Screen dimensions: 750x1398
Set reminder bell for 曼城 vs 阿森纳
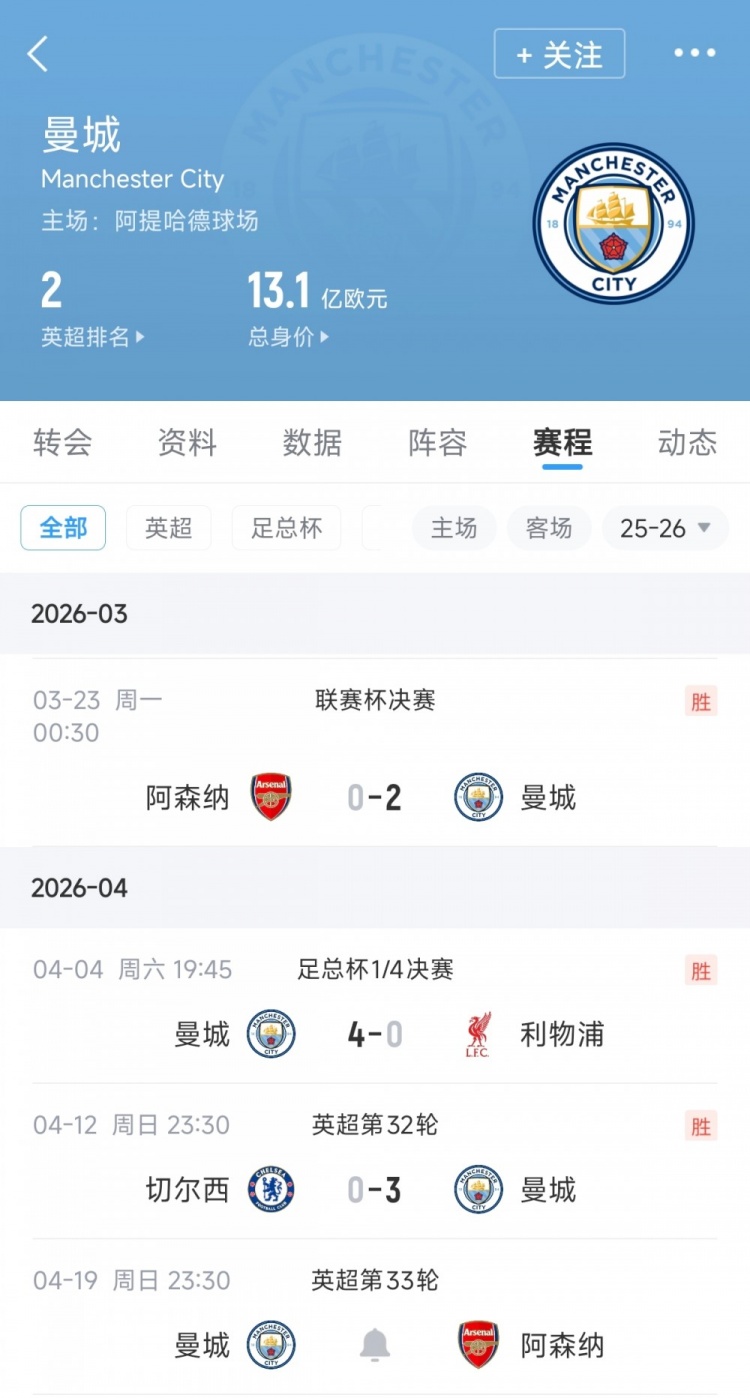375,1346
